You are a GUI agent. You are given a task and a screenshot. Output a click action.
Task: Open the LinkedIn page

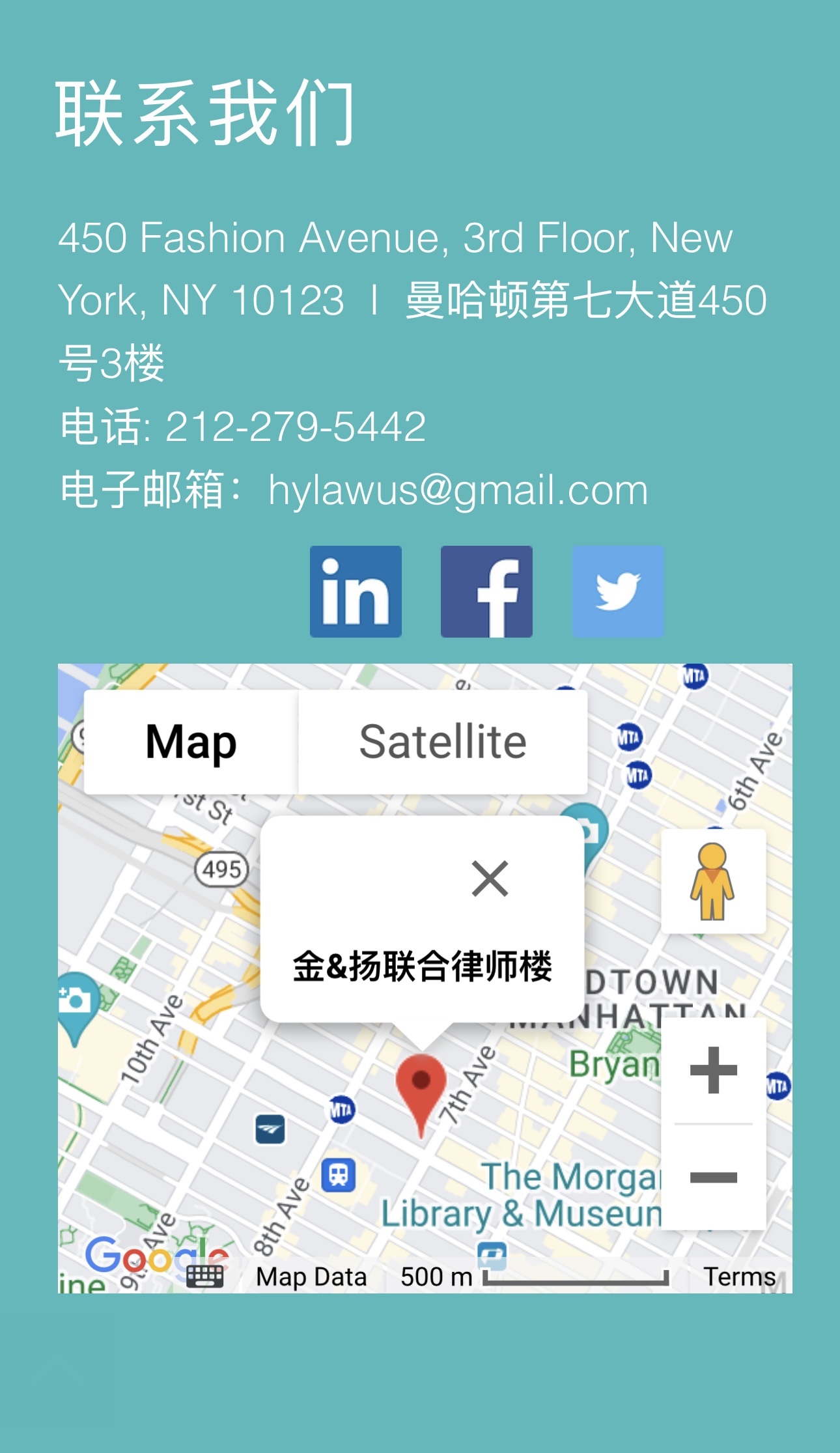coord(356,591)
